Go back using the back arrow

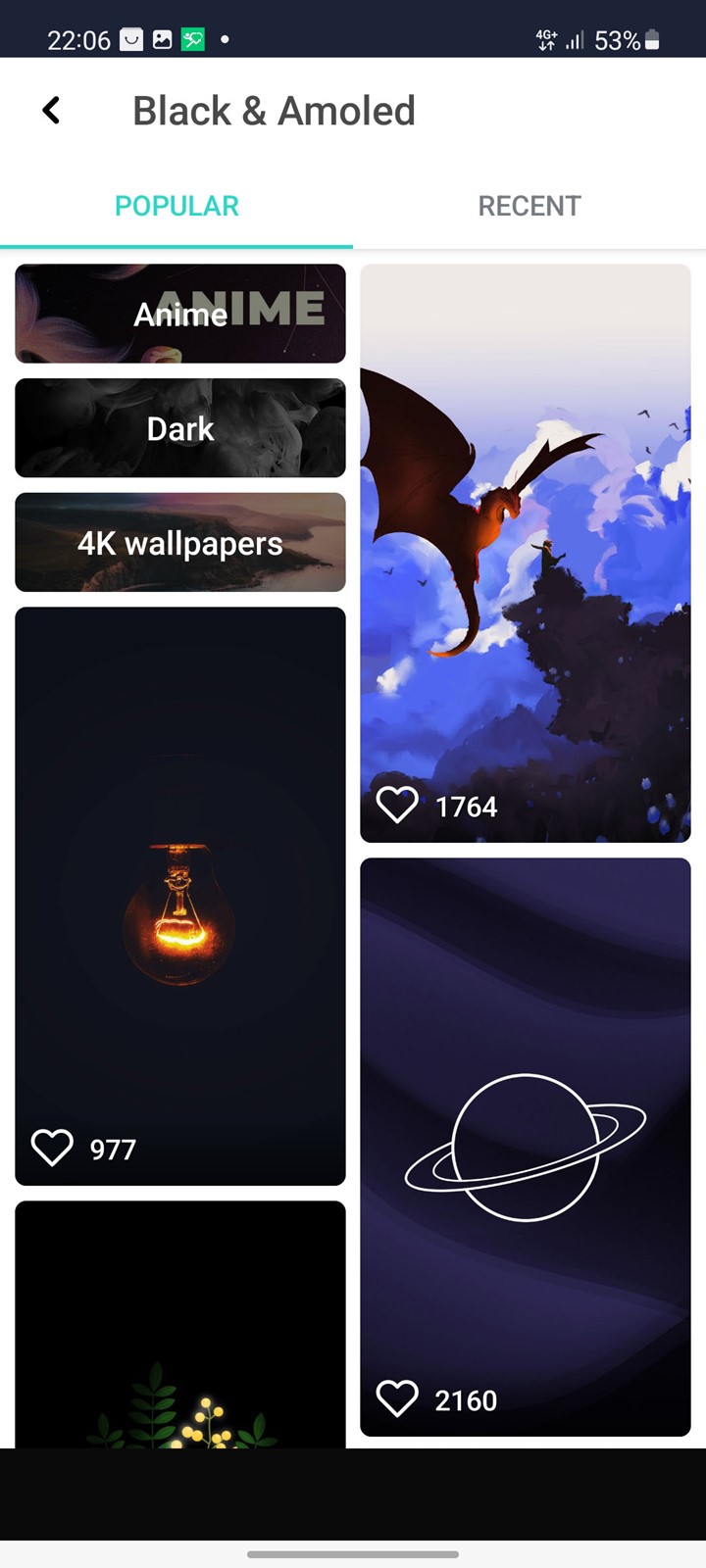coord(51,111)
